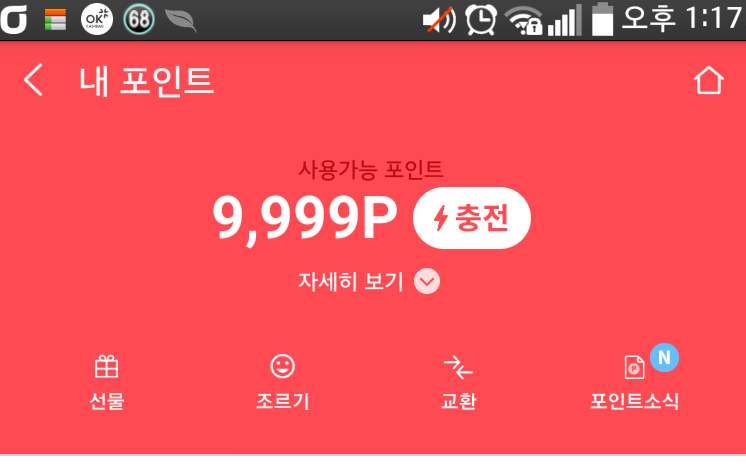746x473 pixels.
Task: Open 교환 exchange option
Action: pyautogui.click(x=458, y=381)
